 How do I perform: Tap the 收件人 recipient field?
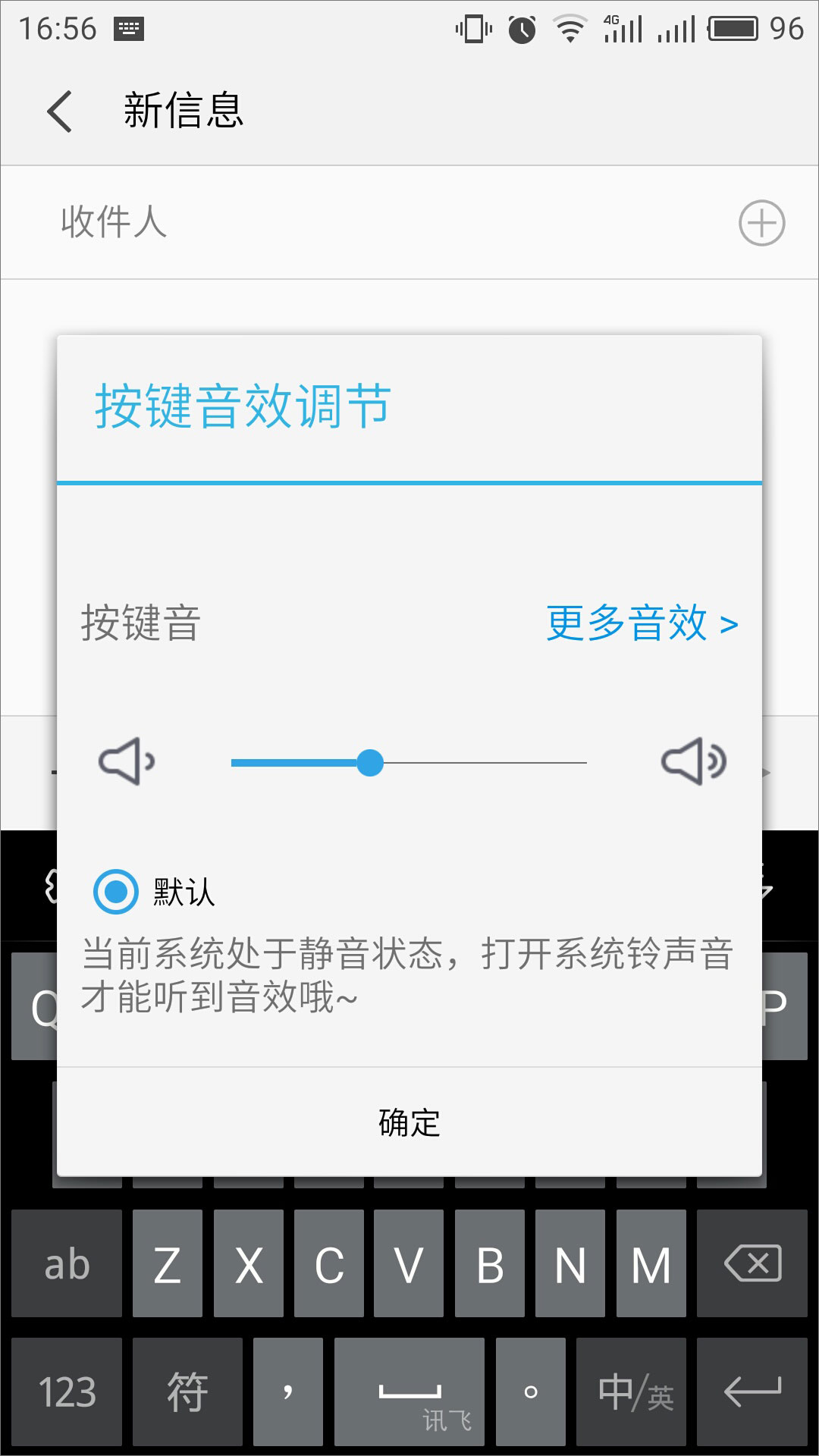pos(379,223)
